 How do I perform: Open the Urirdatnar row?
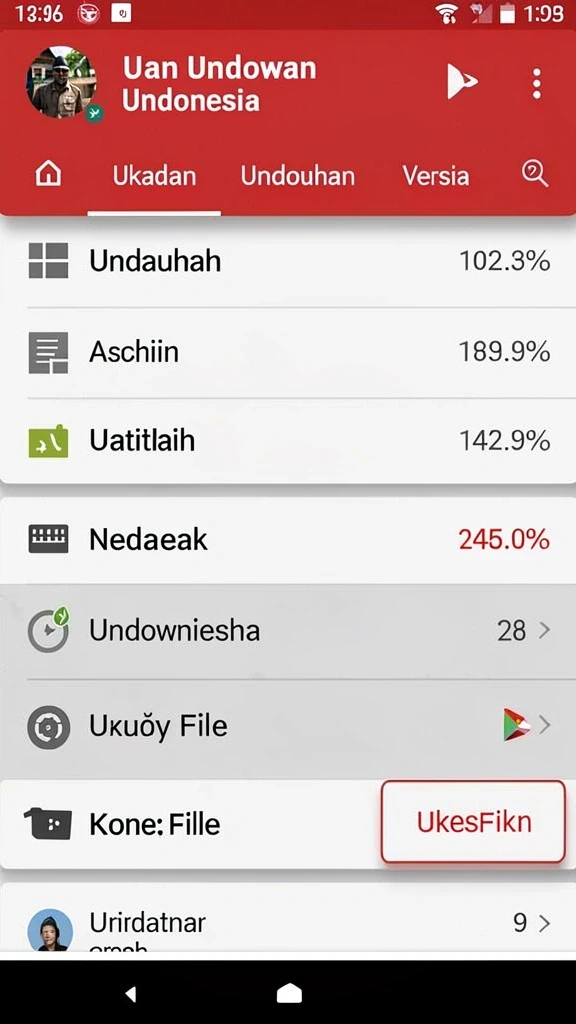[288, 922]
